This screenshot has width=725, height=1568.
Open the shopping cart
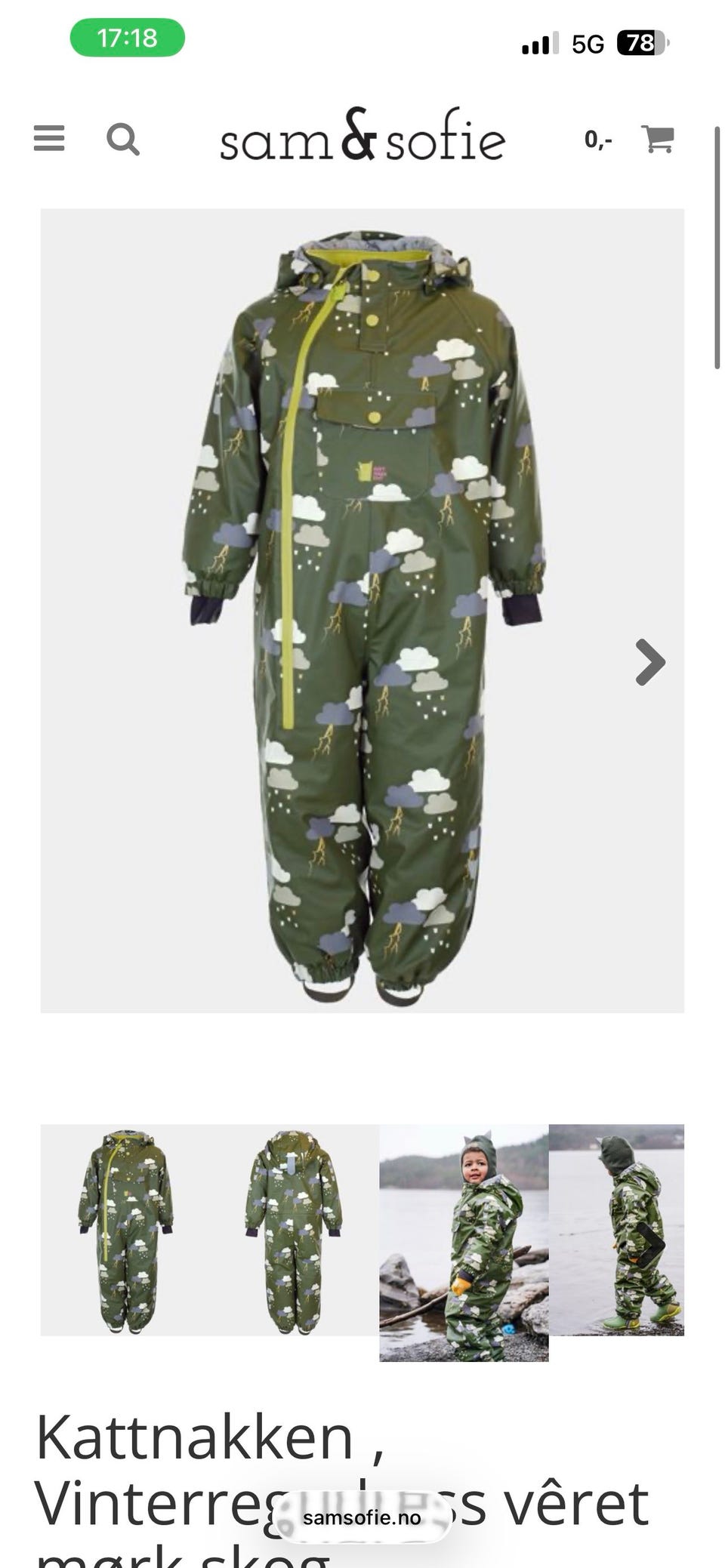(658, 139)
